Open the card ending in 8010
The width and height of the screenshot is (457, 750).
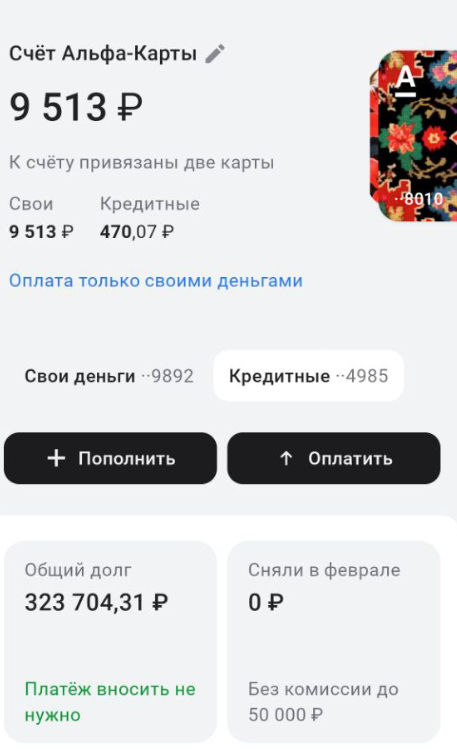tap(413, 136)
